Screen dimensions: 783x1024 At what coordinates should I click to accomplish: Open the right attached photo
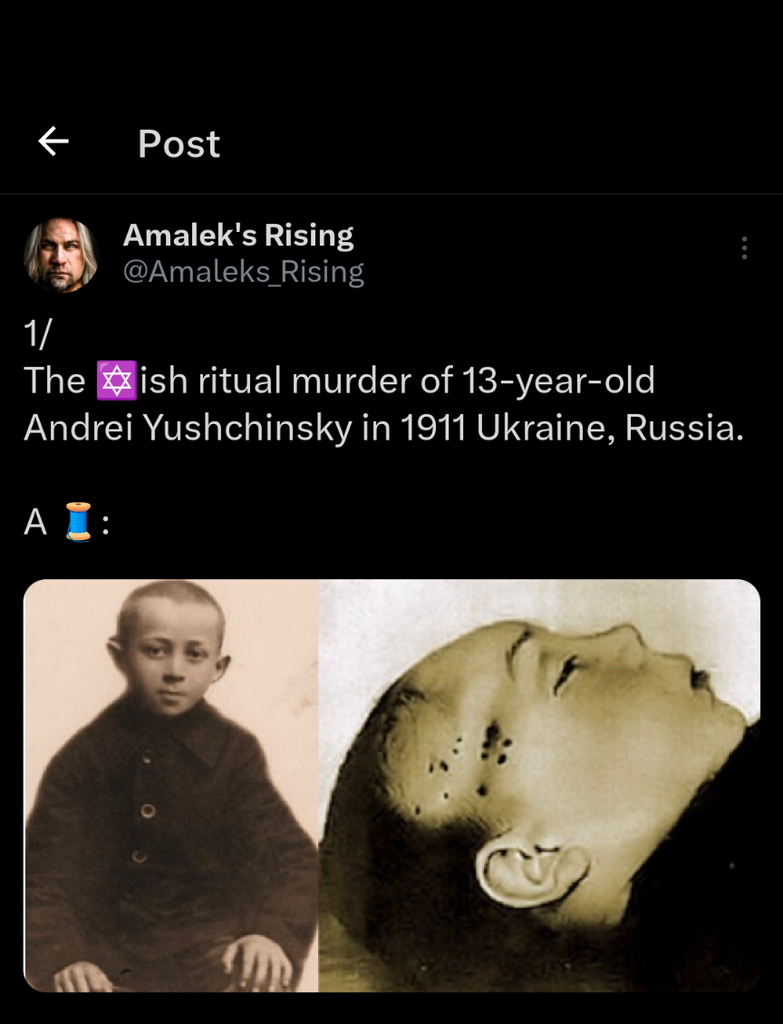pos(539,785)
